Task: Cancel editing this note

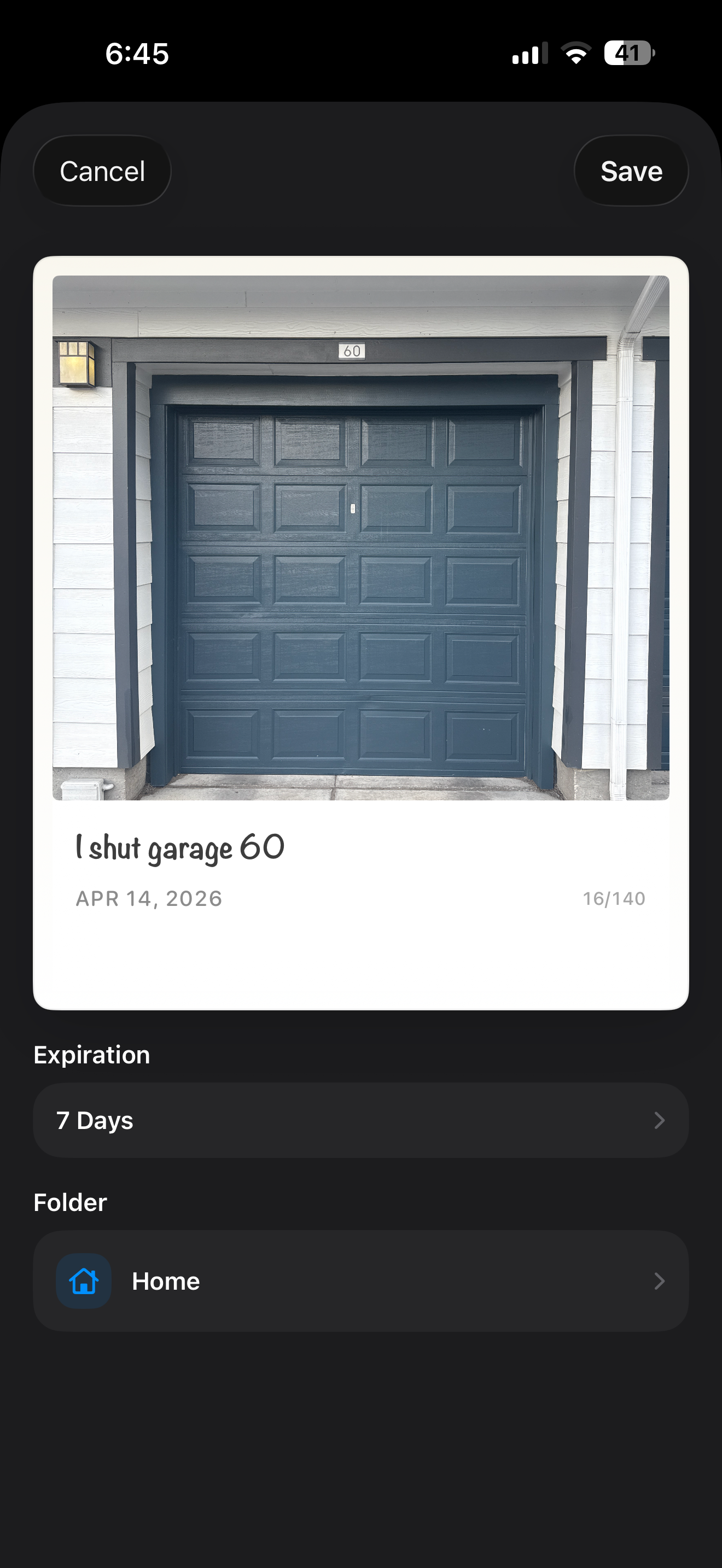Action: click(102, 171)
